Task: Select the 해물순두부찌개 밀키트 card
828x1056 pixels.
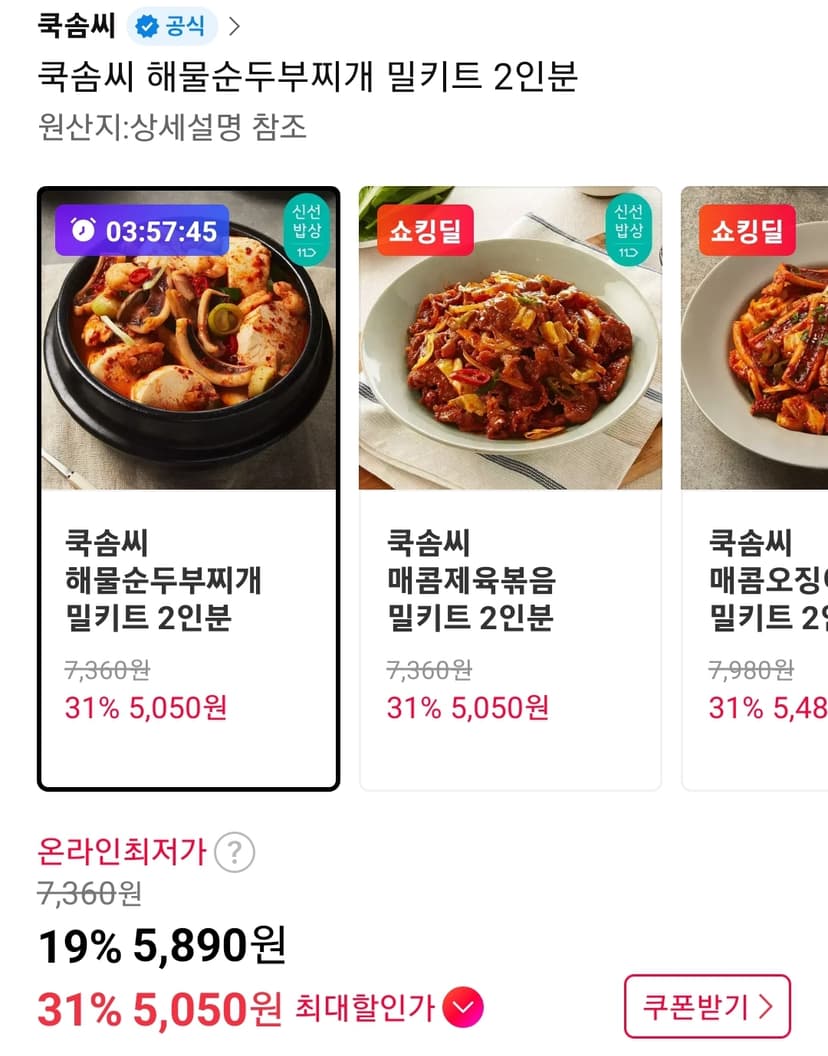Action: [189, 488]
